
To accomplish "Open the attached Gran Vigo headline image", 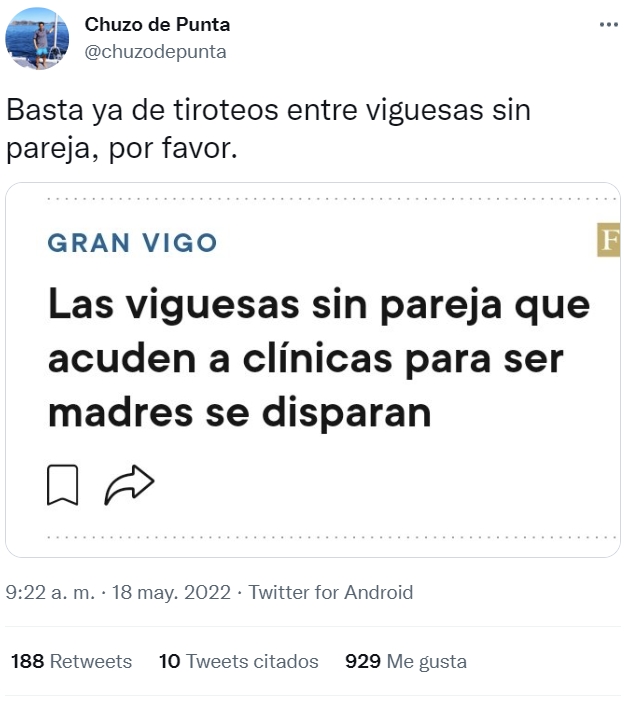I will click(x=313, y=370).
